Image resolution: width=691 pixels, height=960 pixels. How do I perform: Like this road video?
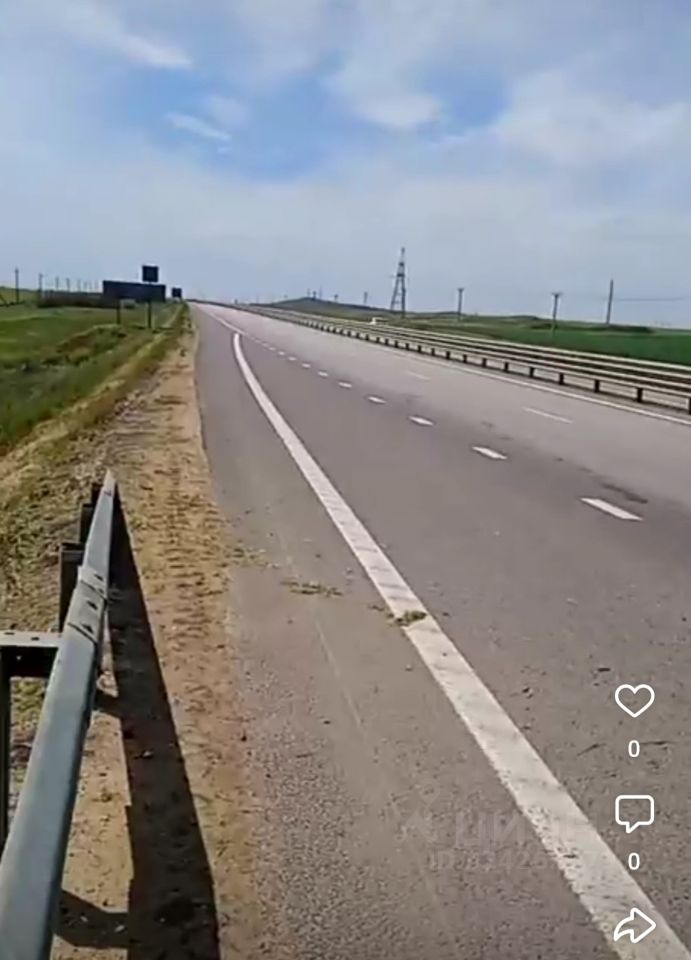coord(634,700)
